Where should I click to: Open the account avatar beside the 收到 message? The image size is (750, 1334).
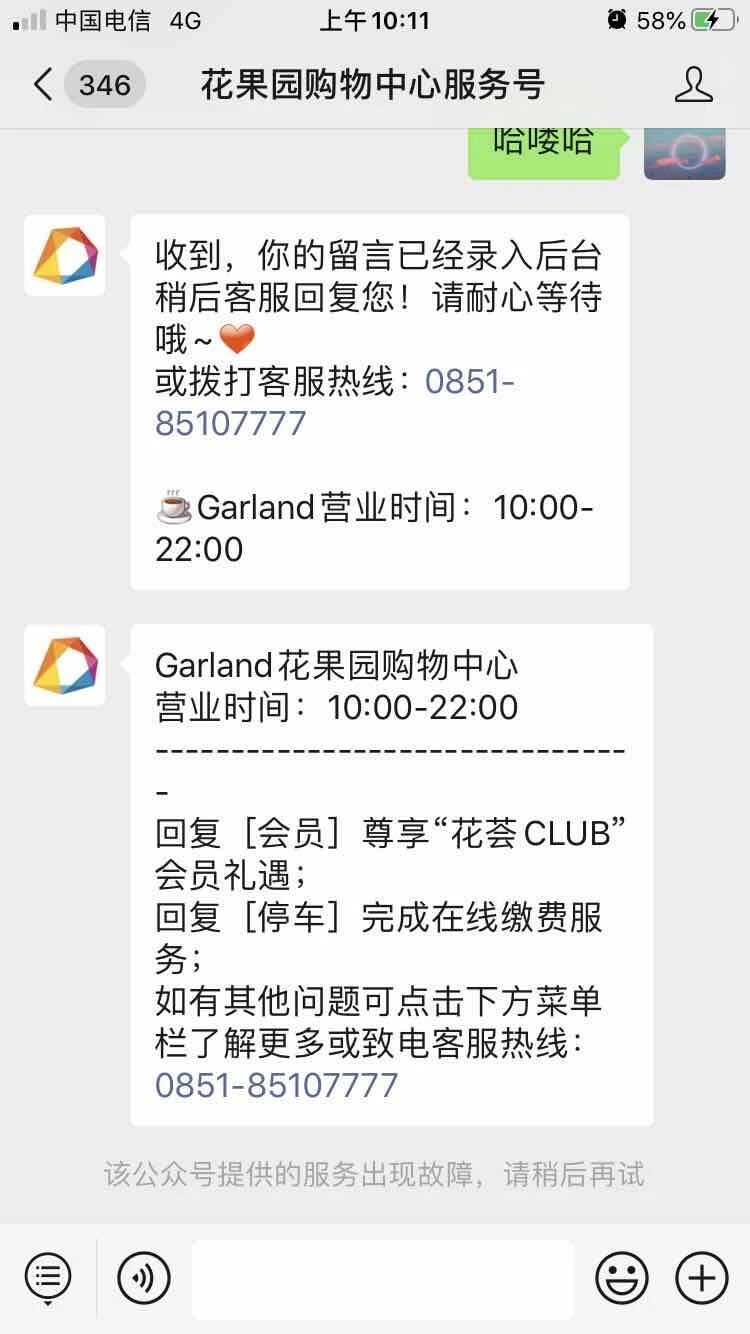[x=65, y=255]
